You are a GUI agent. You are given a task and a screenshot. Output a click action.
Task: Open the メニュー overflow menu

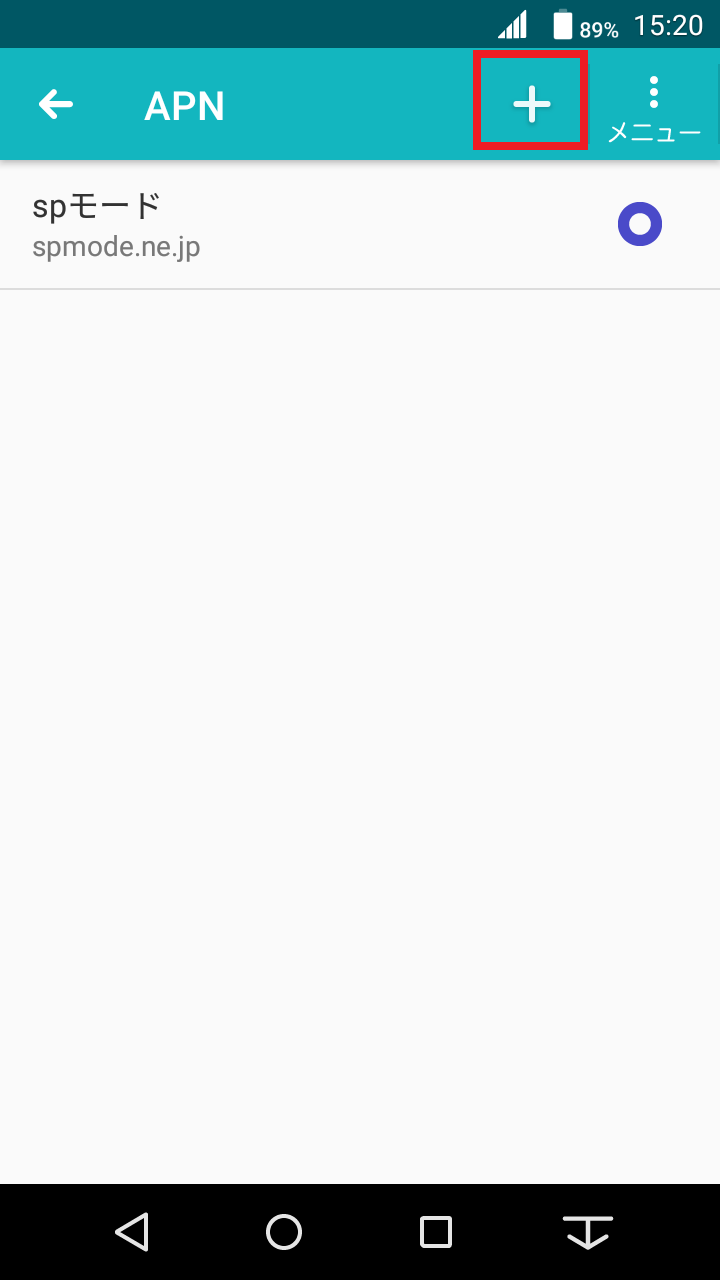coord(654,106)
